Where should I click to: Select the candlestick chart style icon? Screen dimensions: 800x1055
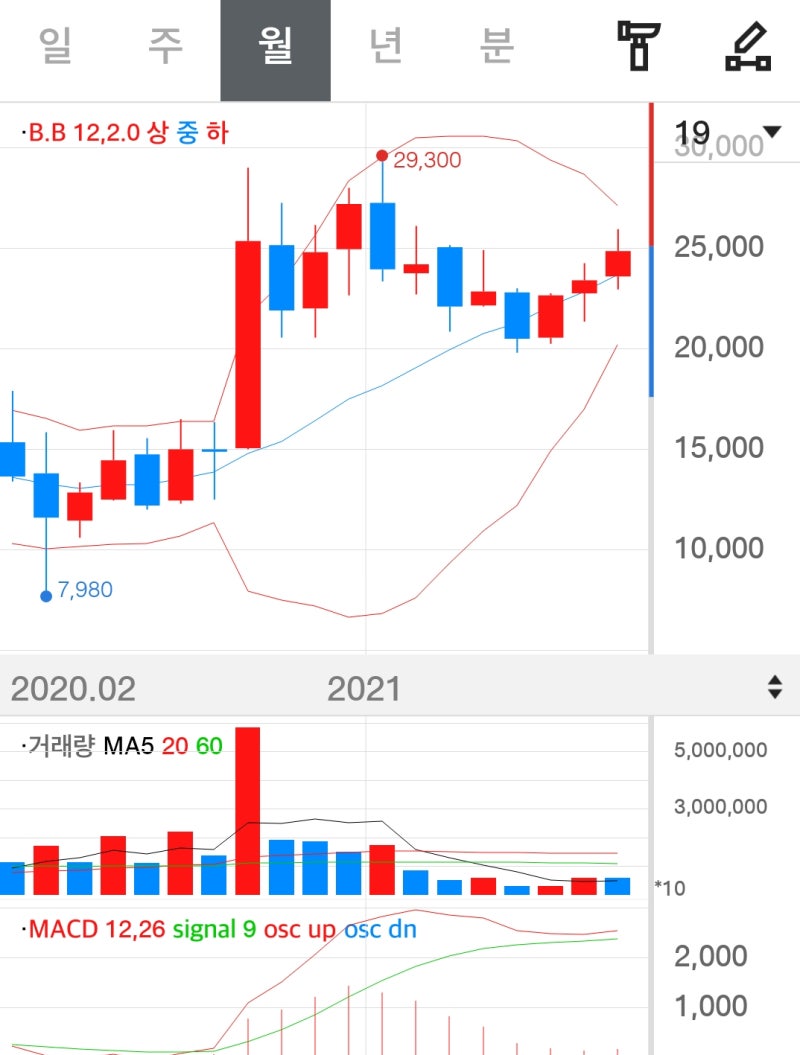(x=641, y=45)
